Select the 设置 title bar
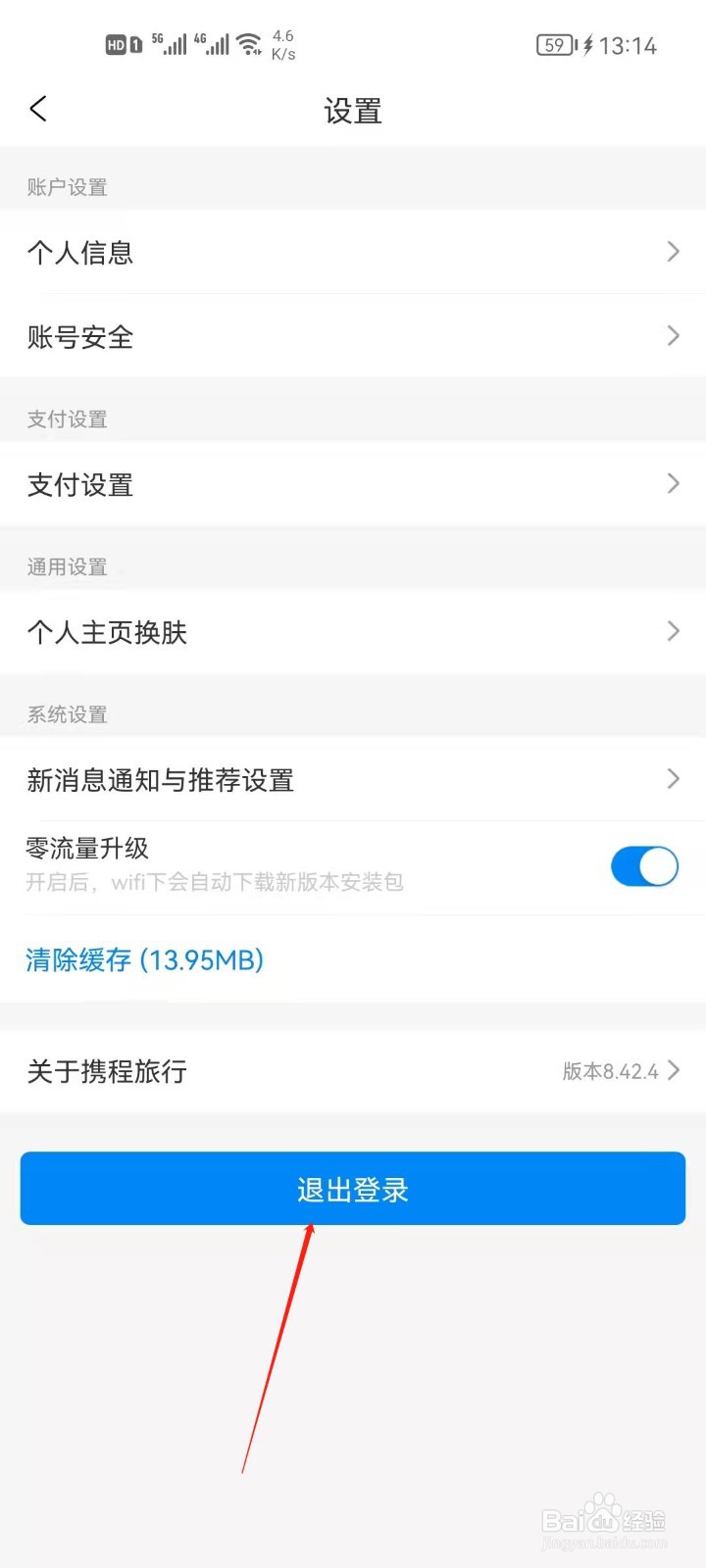Viewport: 706px width, 1568px height. click(x=352, y=111)
